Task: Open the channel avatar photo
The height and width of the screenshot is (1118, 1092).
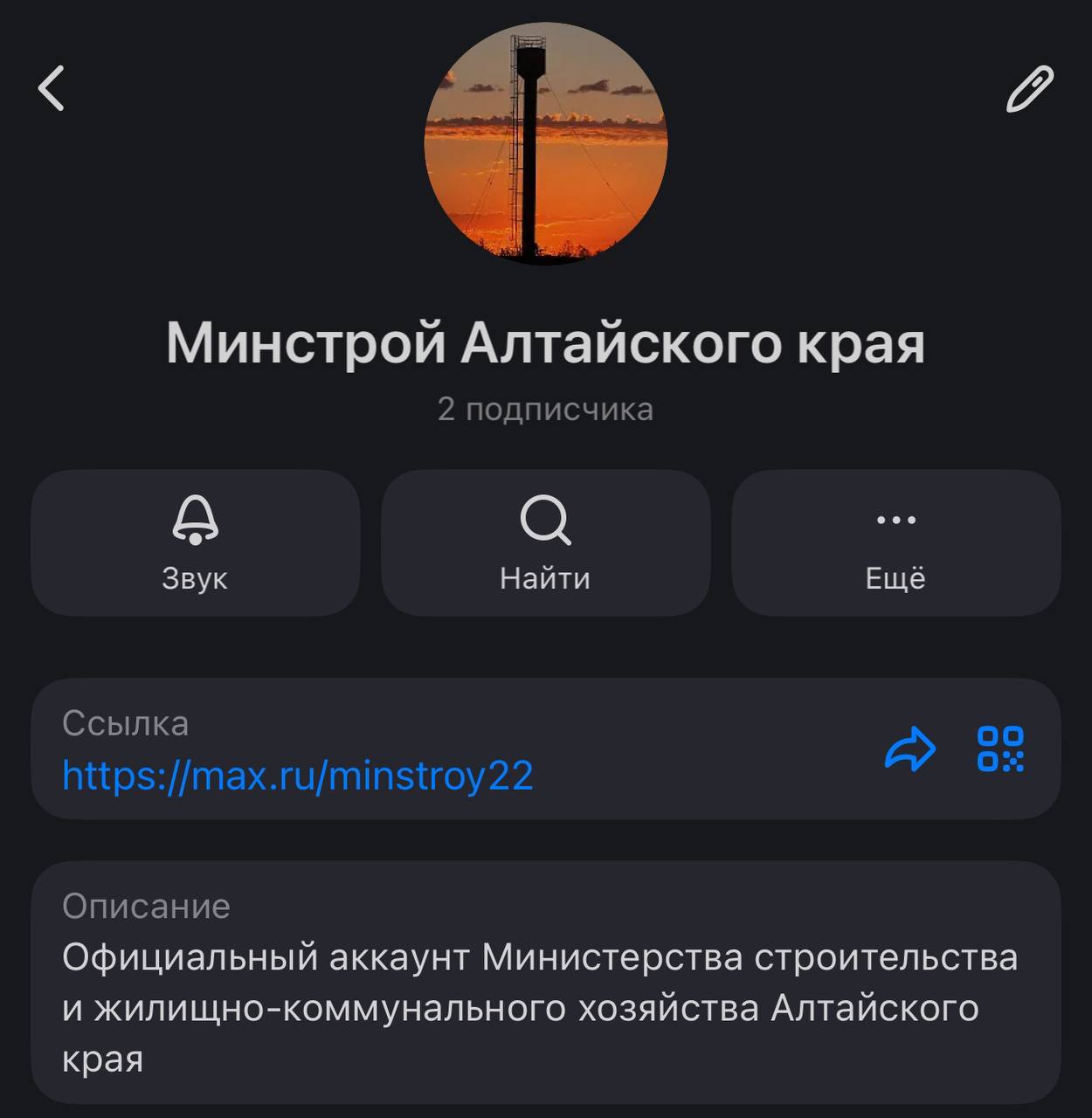Action: point(545,144)
